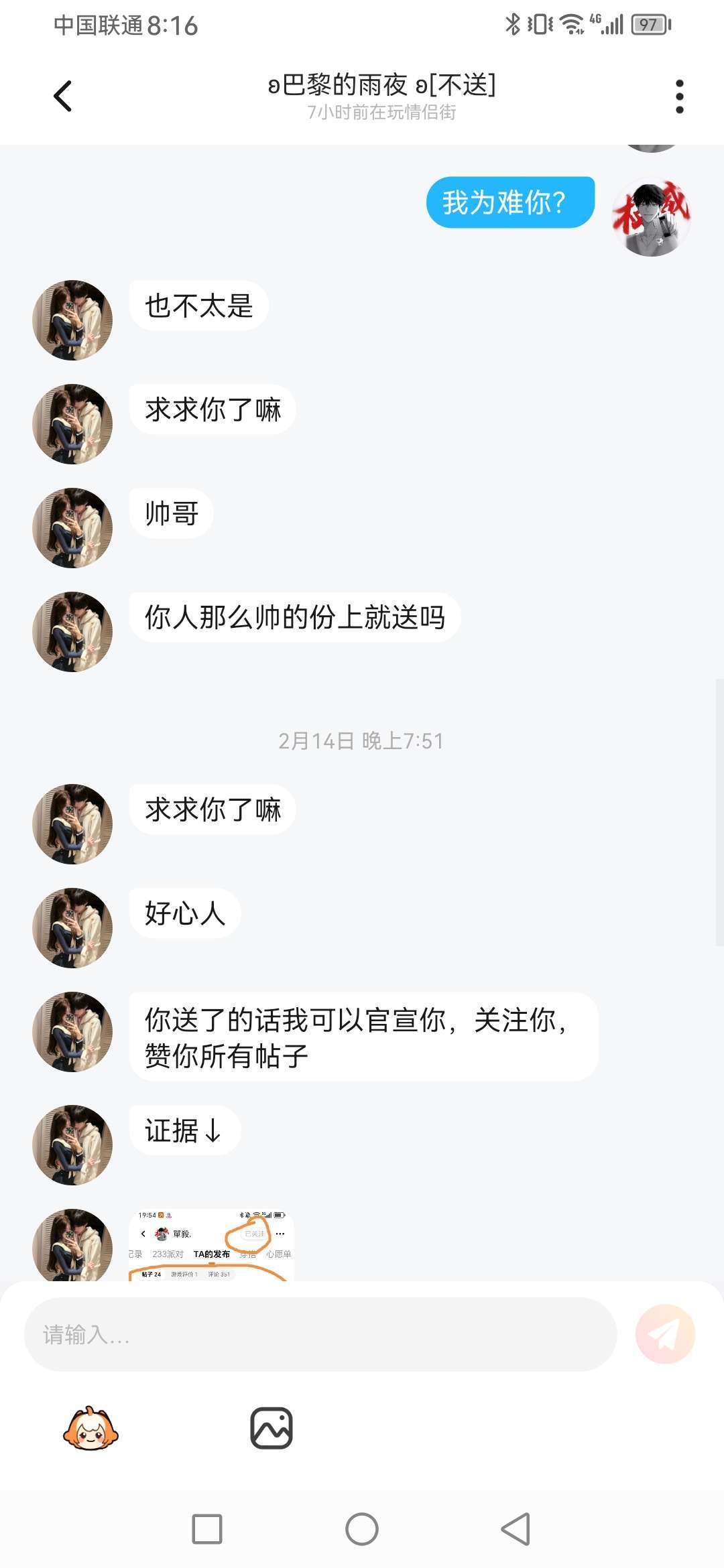Tap system home button

[x=362, y=1529]
